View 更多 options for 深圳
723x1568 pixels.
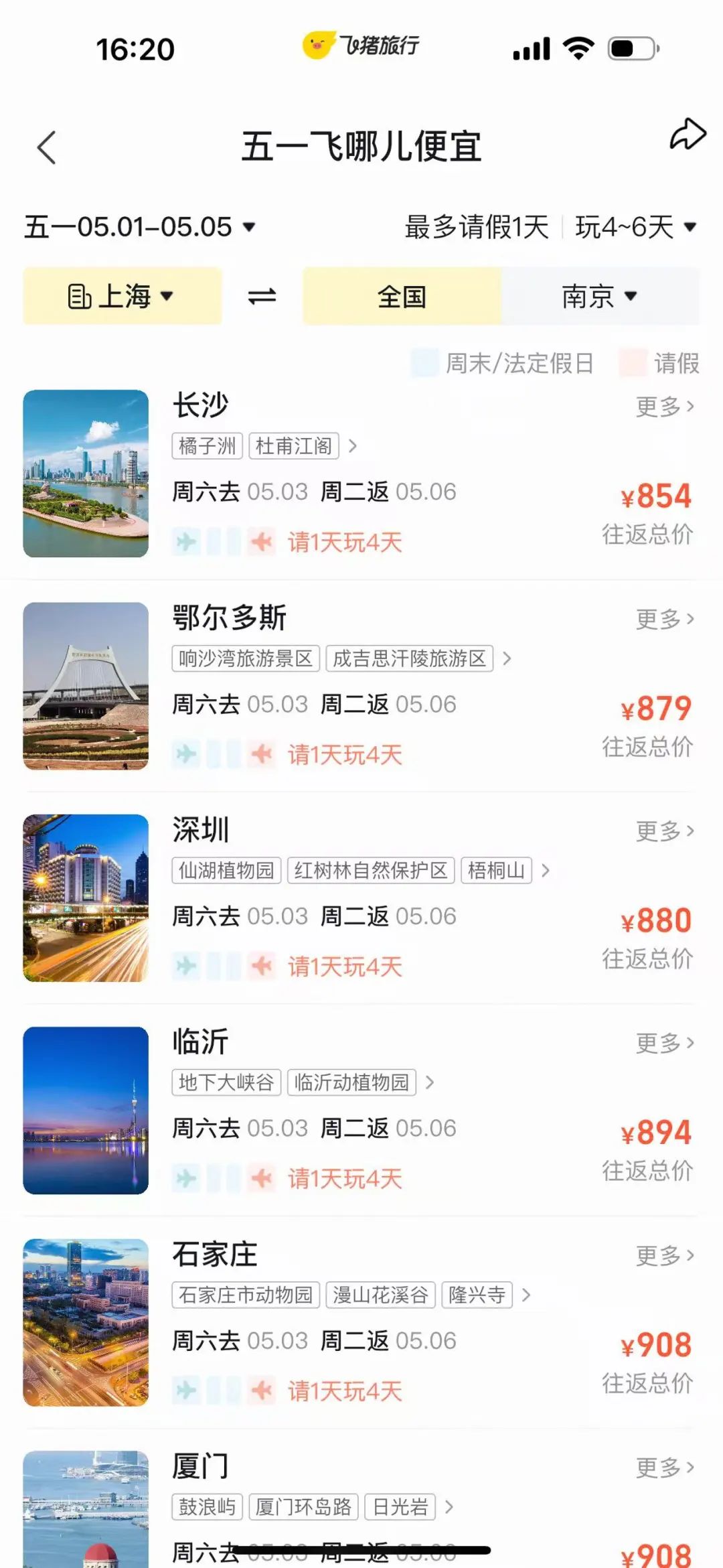664,831
